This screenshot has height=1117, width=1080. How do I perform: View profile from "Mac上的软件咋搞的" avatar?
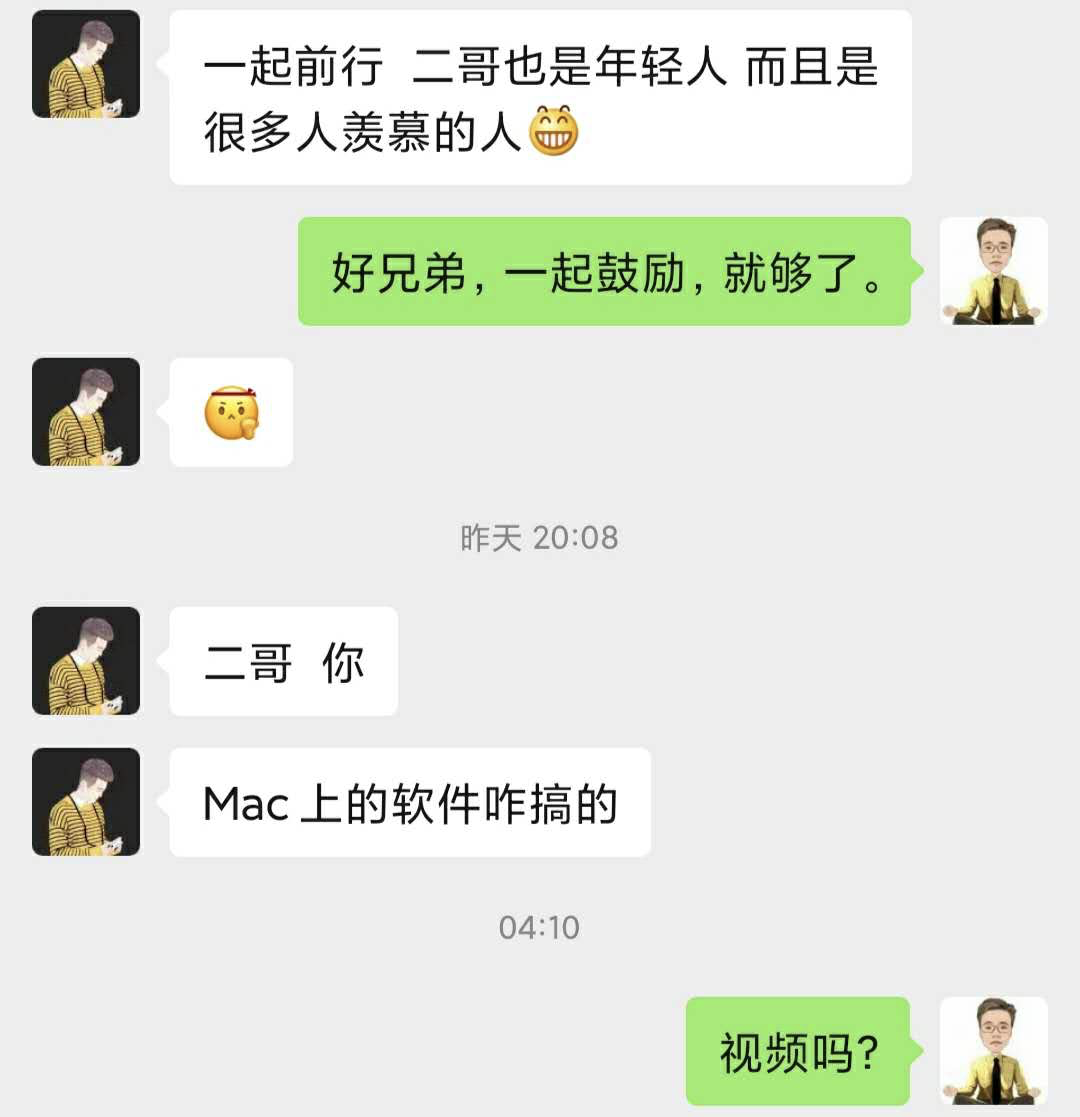tap(86, 802)
